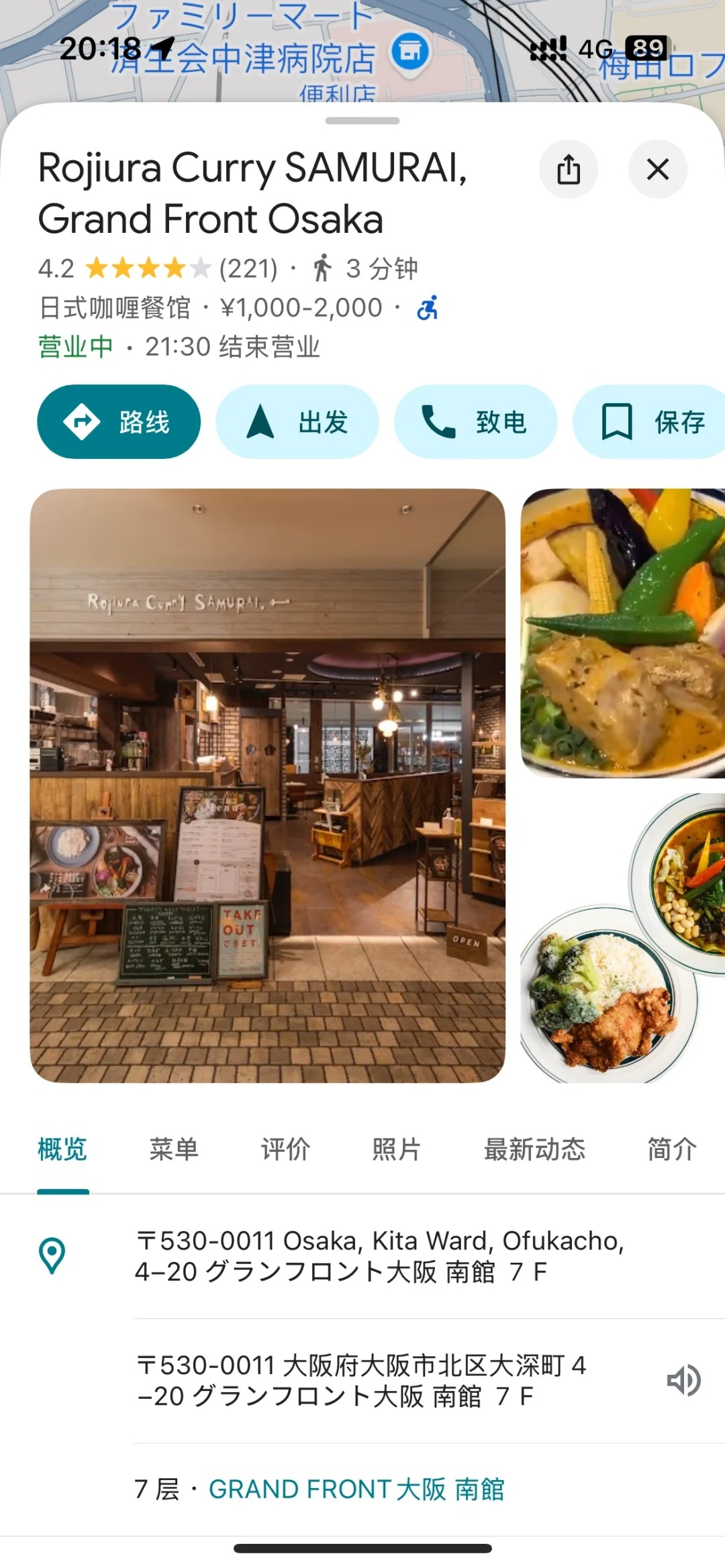This screenshot has height=1568, width=725.
Task: Switch to the 评价 tab
Action: click(x=285, y=1149)
